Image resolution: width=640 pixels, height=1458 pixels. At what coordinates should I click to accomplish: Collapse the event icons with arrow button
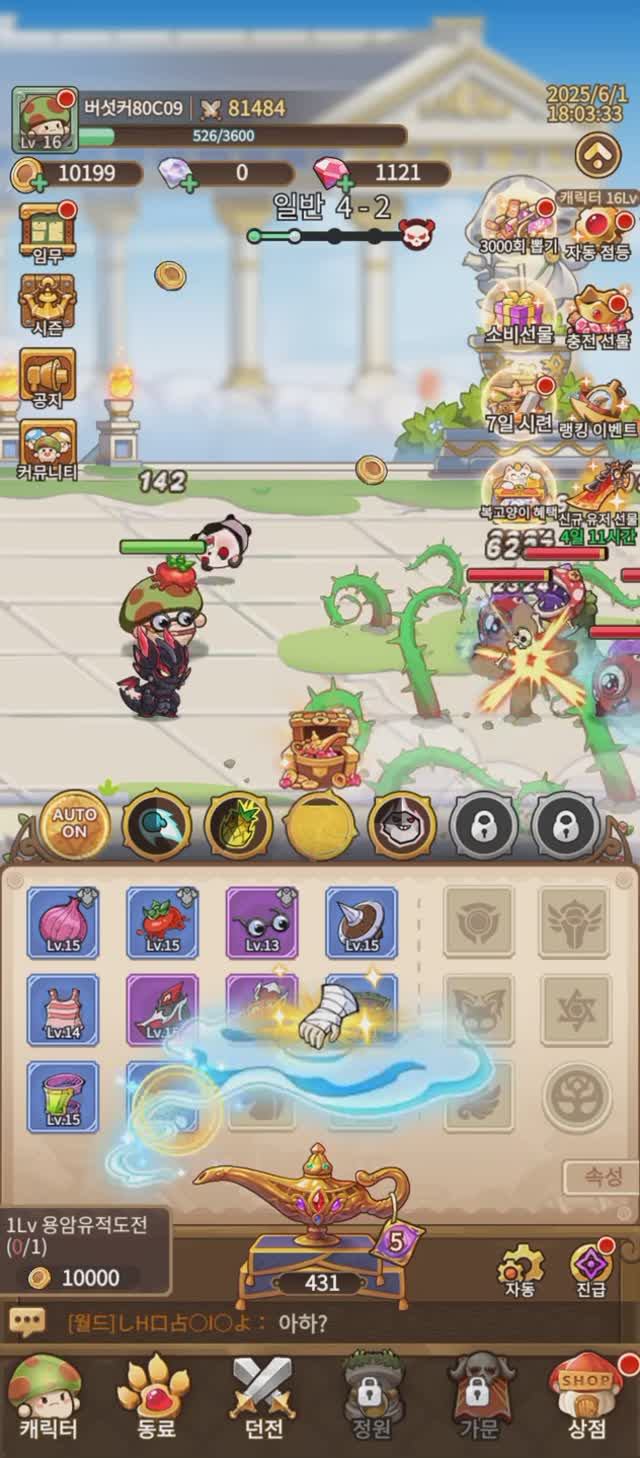coord(598,153)
